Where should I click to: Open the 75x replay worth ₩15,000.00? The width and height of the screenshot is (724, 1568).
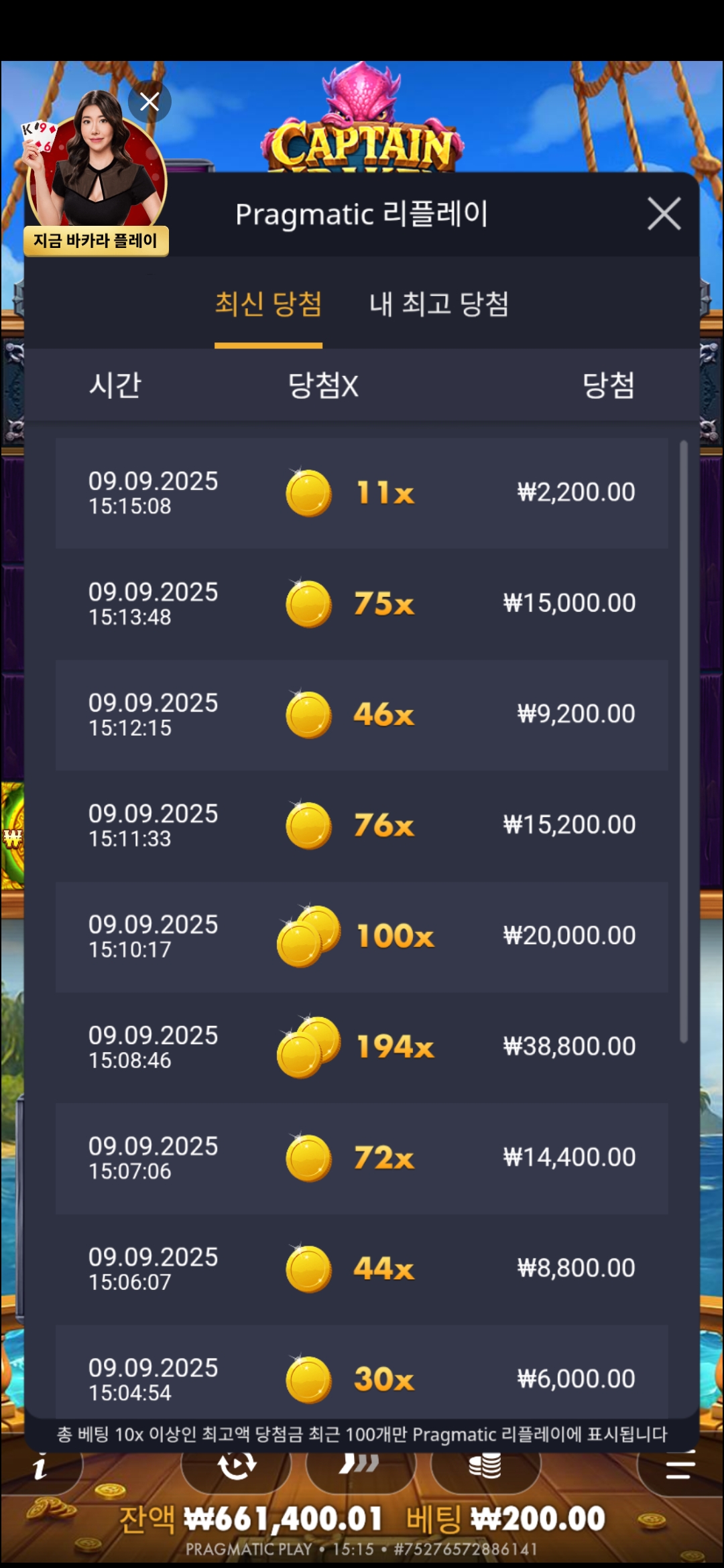coord(361,604)
